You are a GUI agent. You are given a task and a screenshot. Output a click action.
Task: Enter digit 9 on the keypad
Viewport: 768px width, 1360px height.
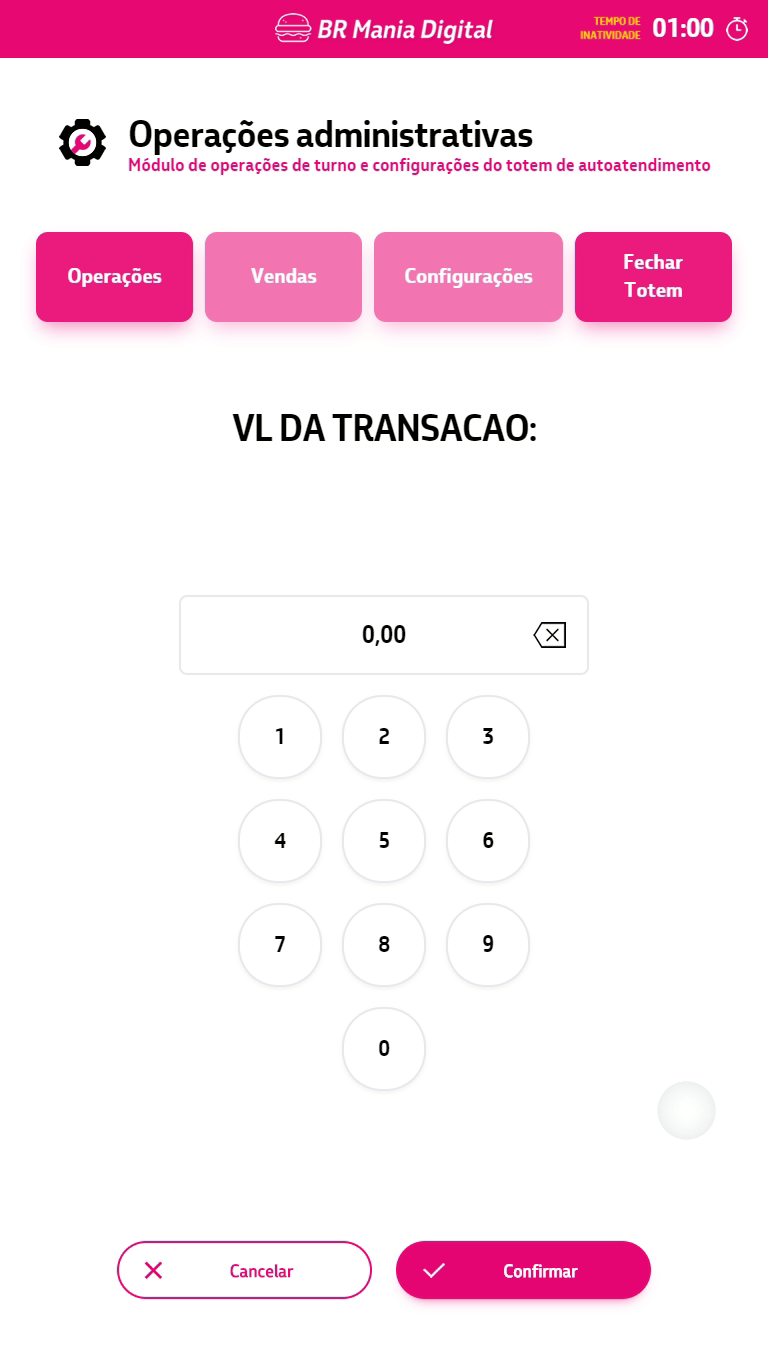click(x=488, y=945)
